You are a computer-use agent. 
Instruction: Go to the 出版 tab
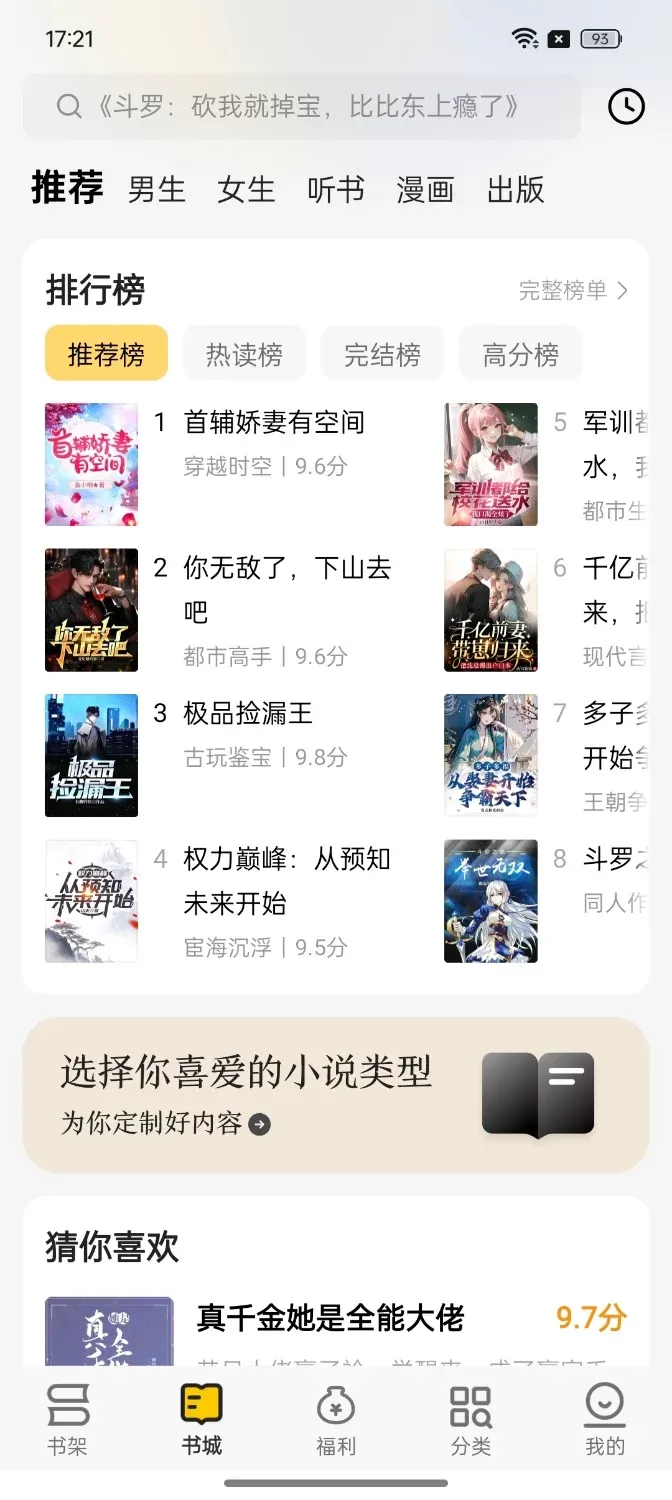[x=515, y=189]
